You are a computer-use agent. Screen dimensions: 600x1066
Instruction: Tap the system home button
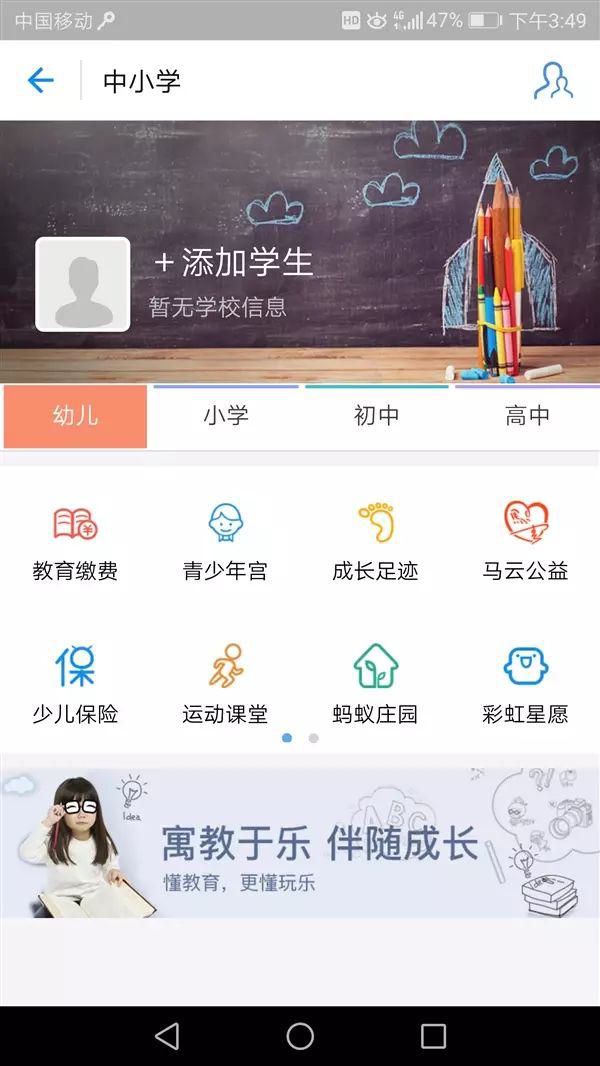tap(300, 1036)
